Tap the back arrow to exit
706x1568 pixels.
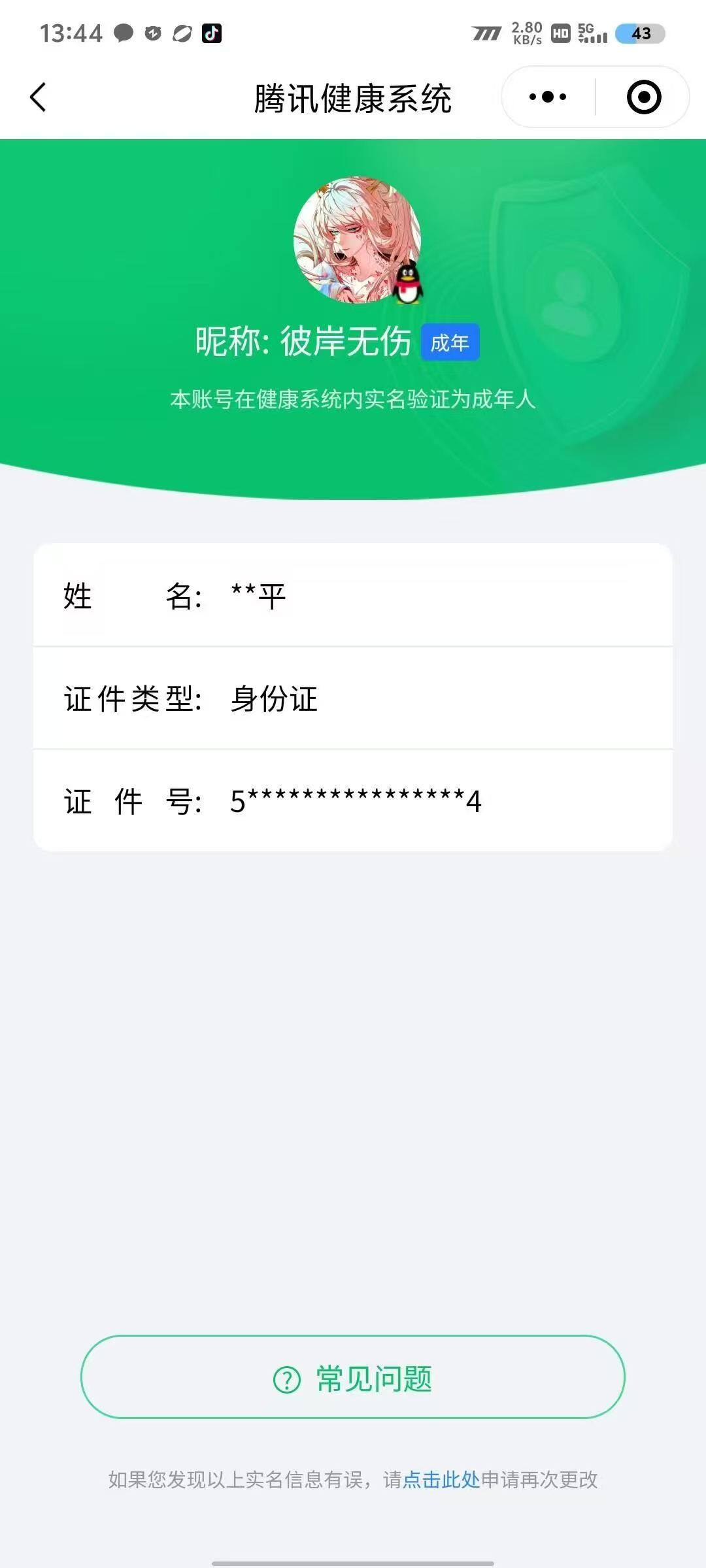pos(37,95)
